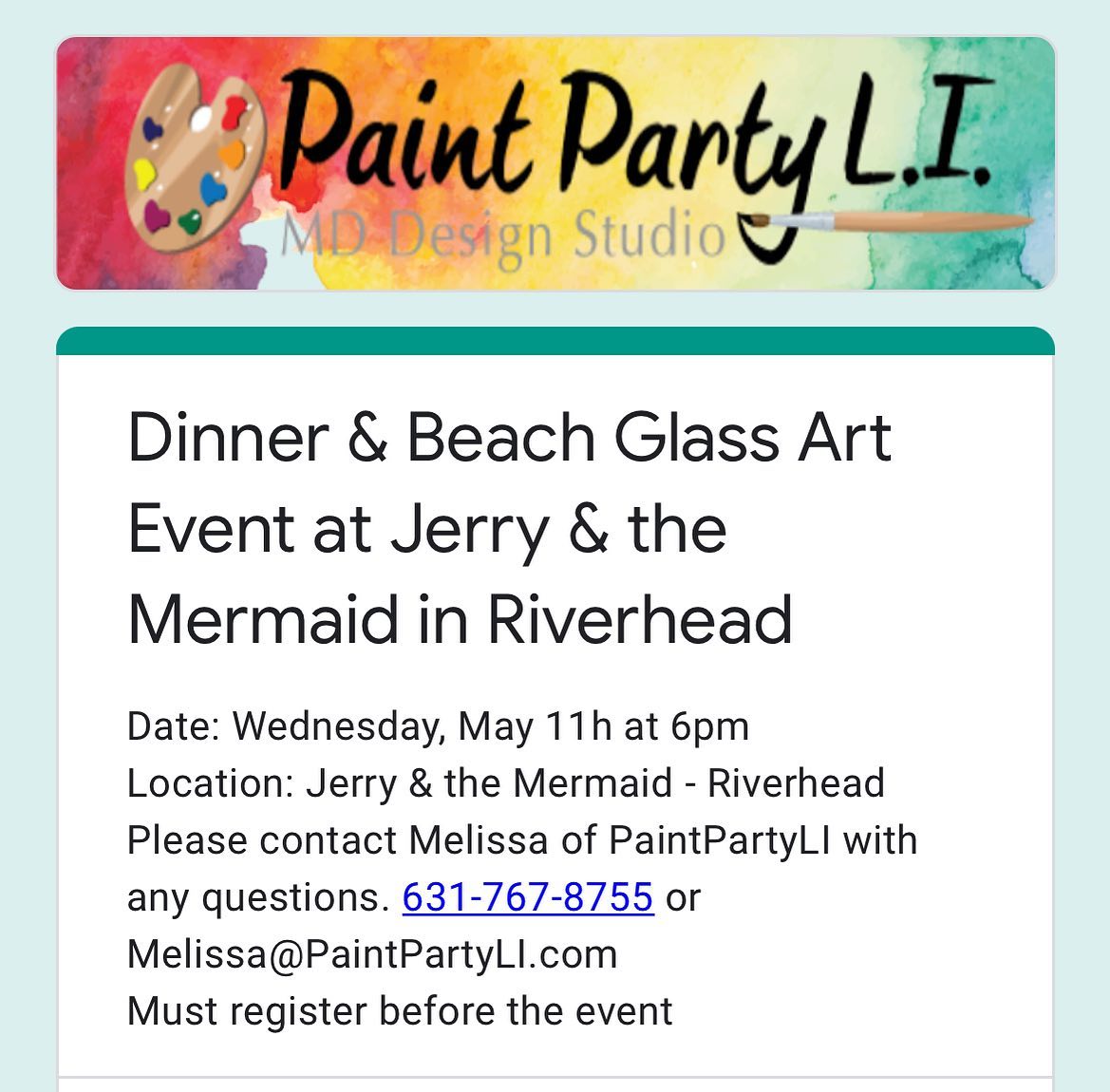The height and width of the screenshot is (1092, 1110).
Task: Call the 631-767-8755 phone link
Action: tap(528, 897)
